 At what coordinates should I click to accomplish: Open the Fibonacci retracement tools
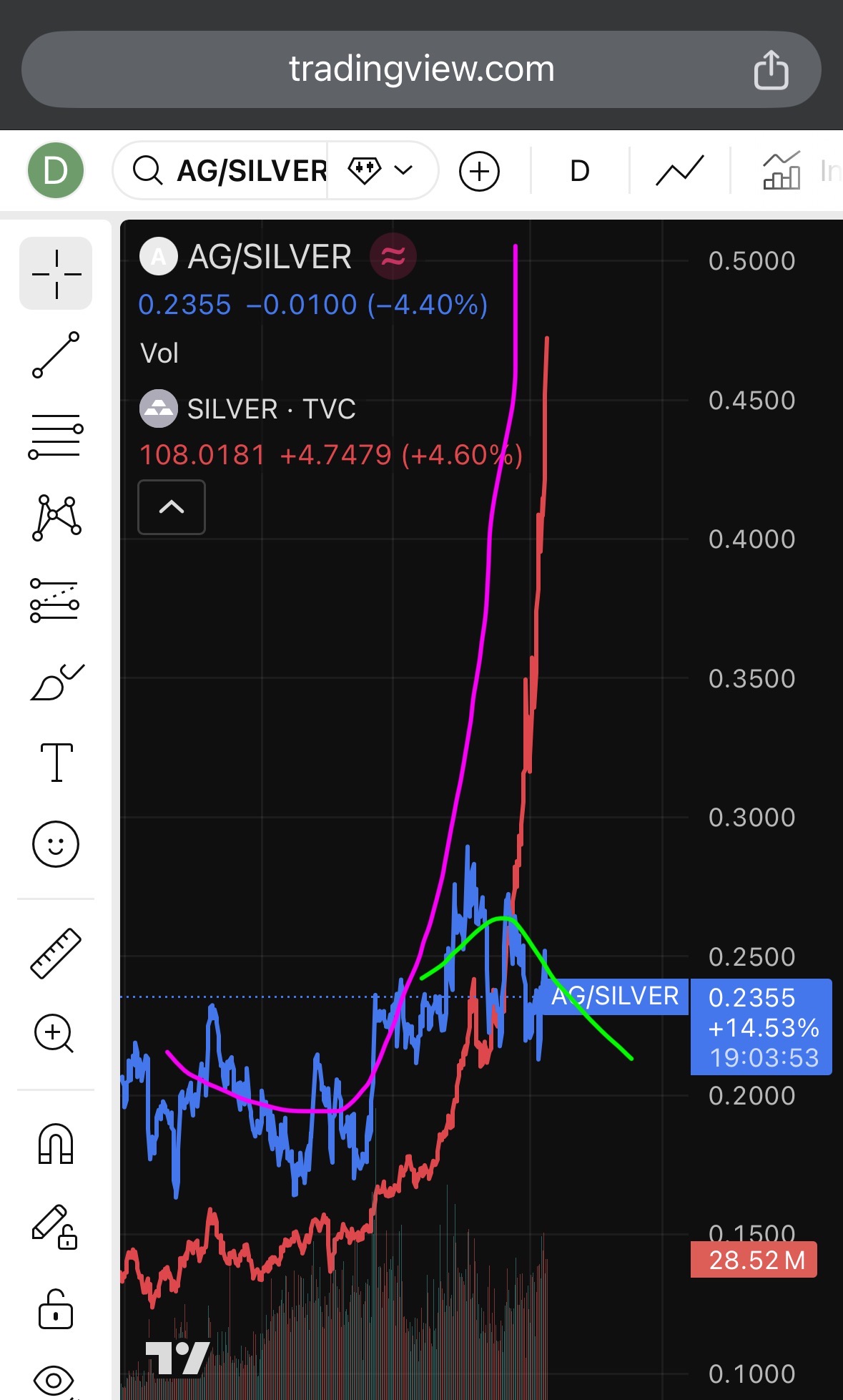point(56,436)
